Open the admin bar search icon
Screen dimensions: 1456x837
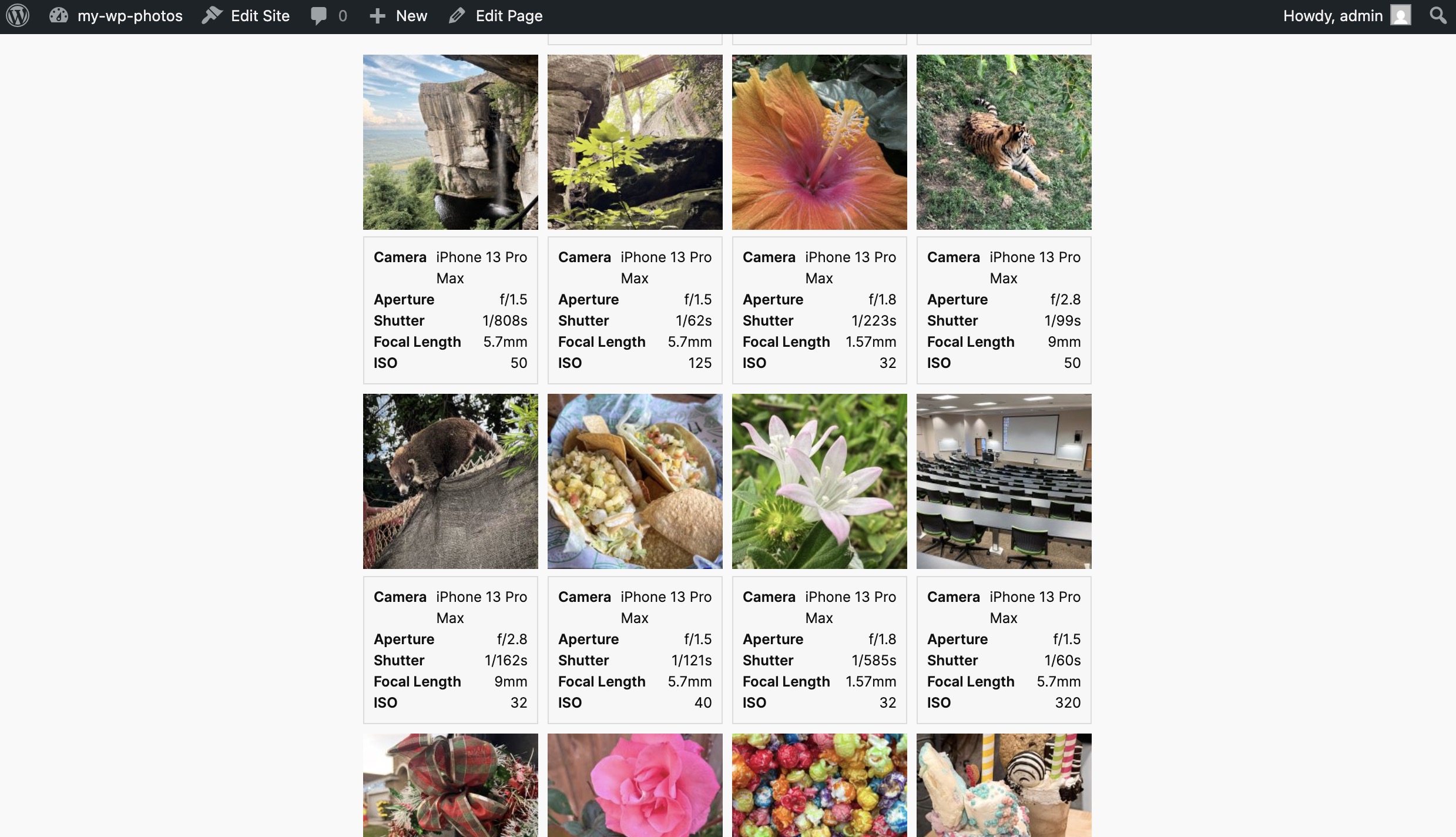(x=1438, y=16)
